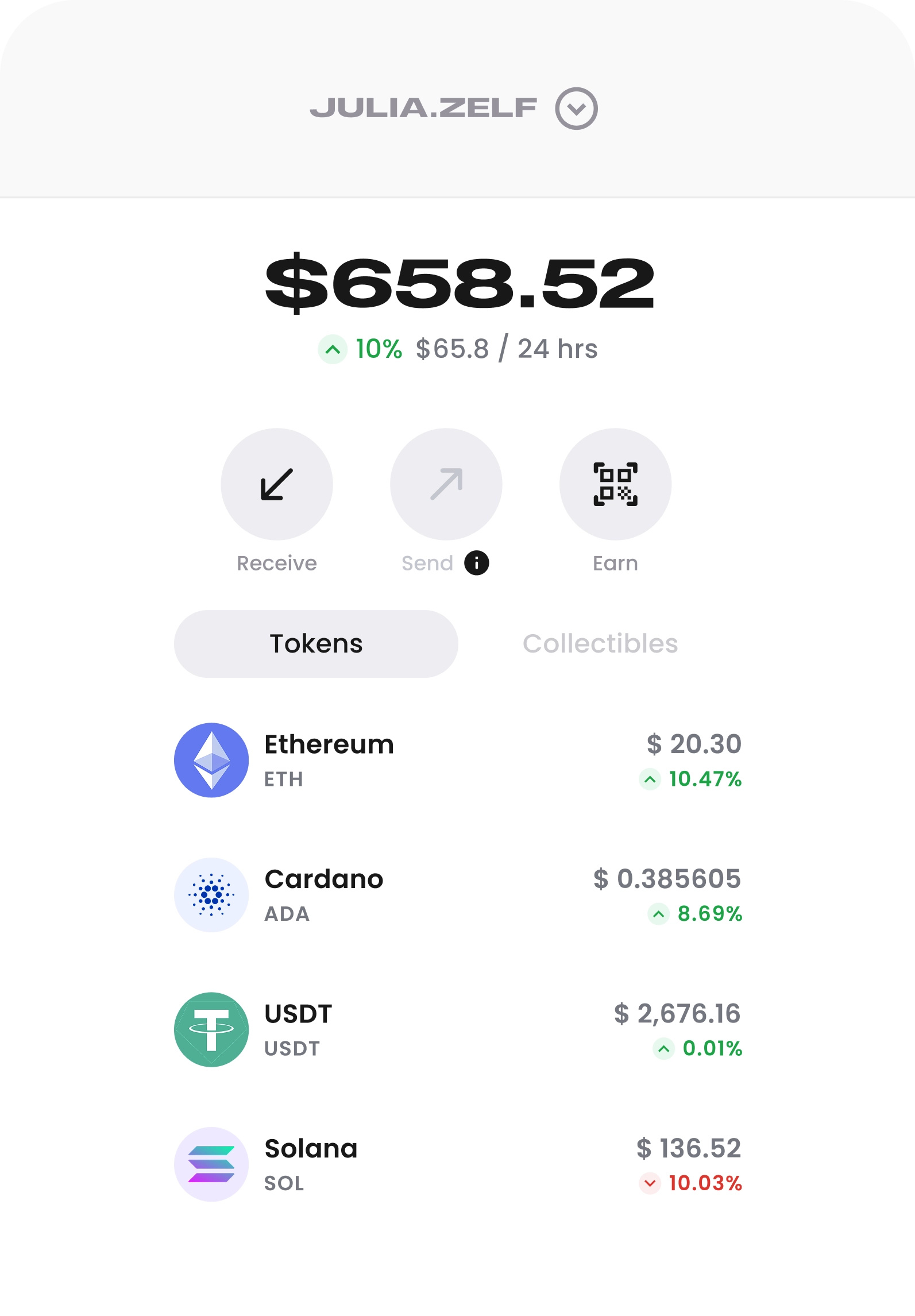
Task: Click the Receive arrow icon
Action: coord(277,484)
